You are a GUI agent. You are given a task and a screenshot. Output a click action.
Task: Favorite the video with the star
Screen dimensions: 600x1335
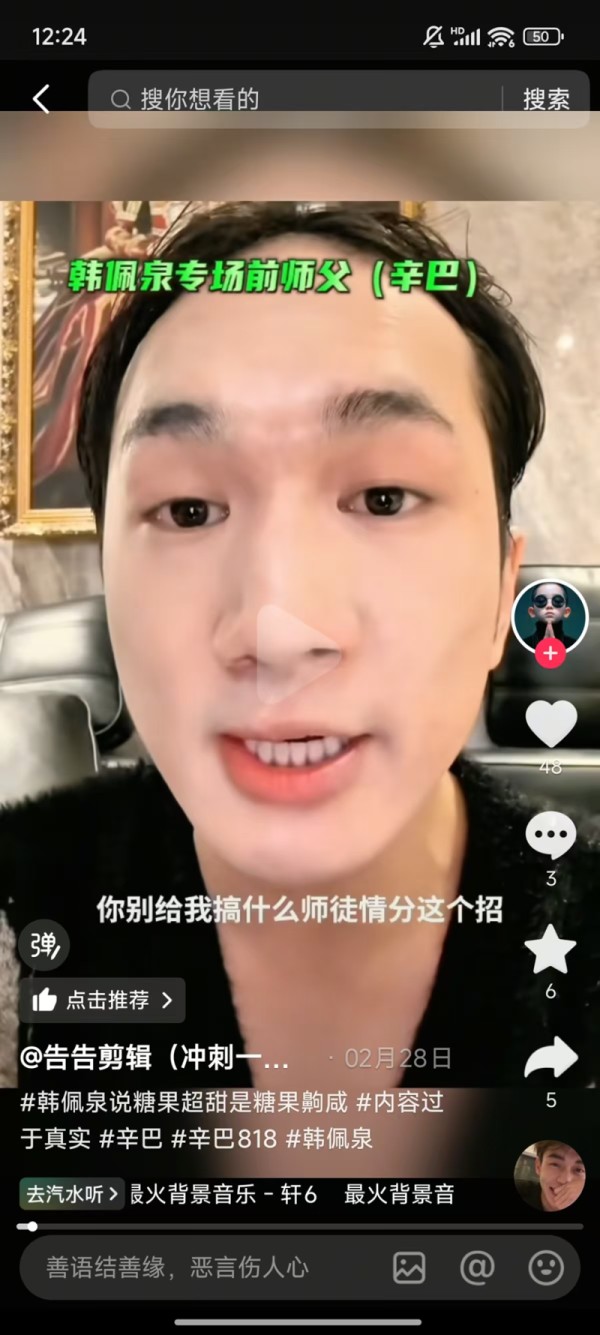551,949
